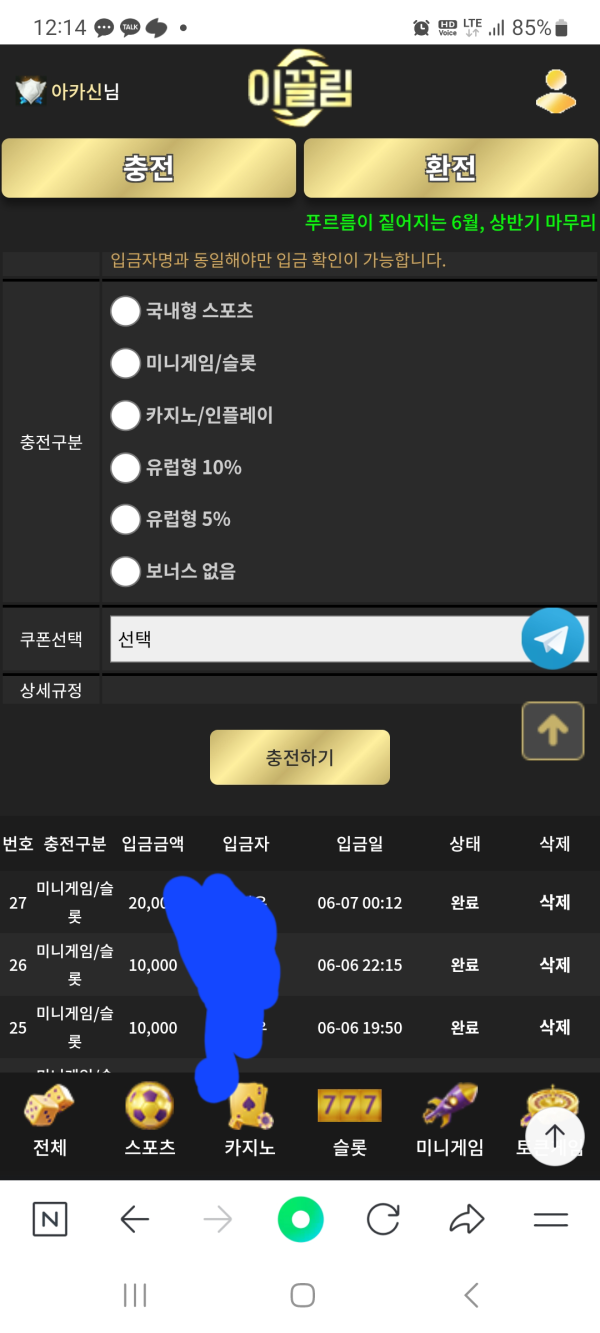Choose 미니게임/슬롯 as charge type

[126, 363]
